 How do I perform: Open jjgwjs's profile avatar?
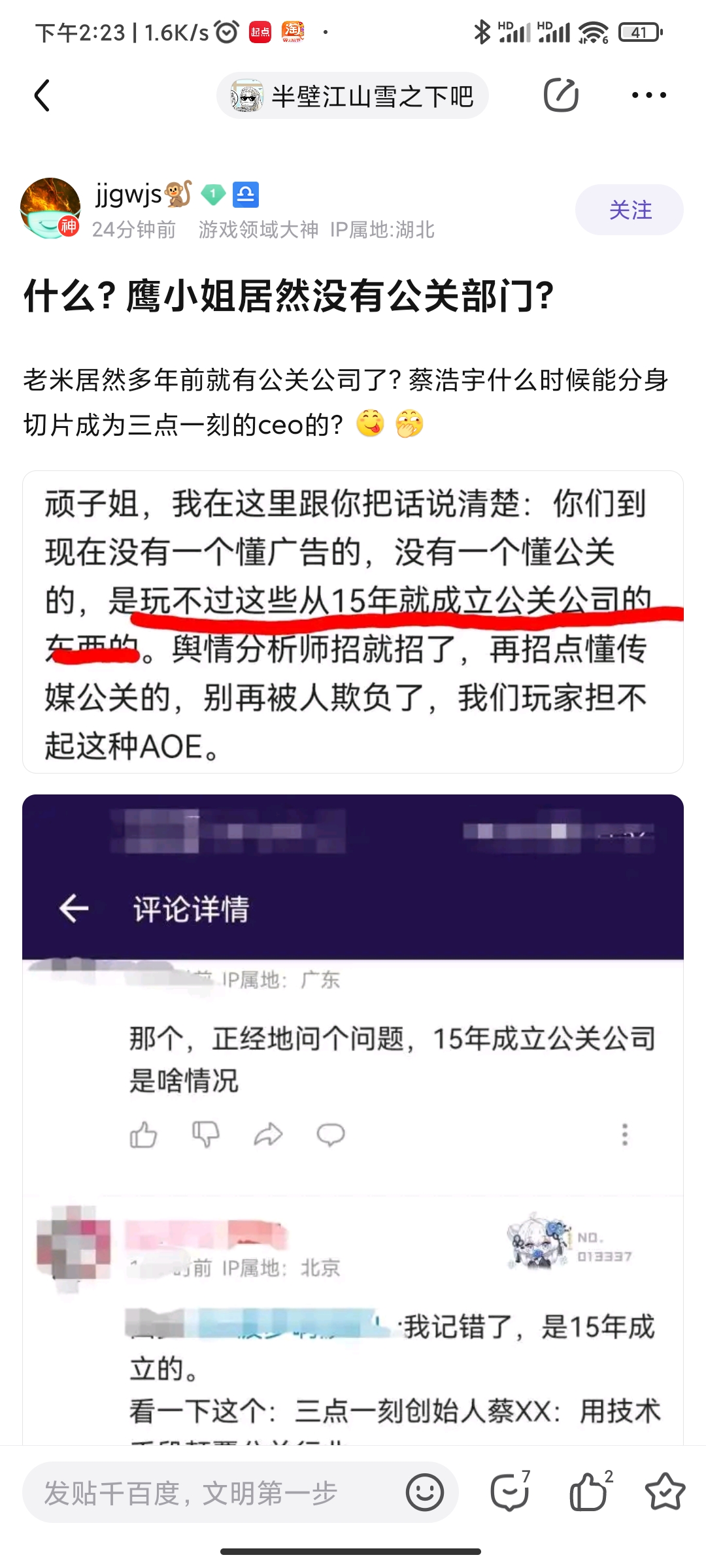pos(50,208)
